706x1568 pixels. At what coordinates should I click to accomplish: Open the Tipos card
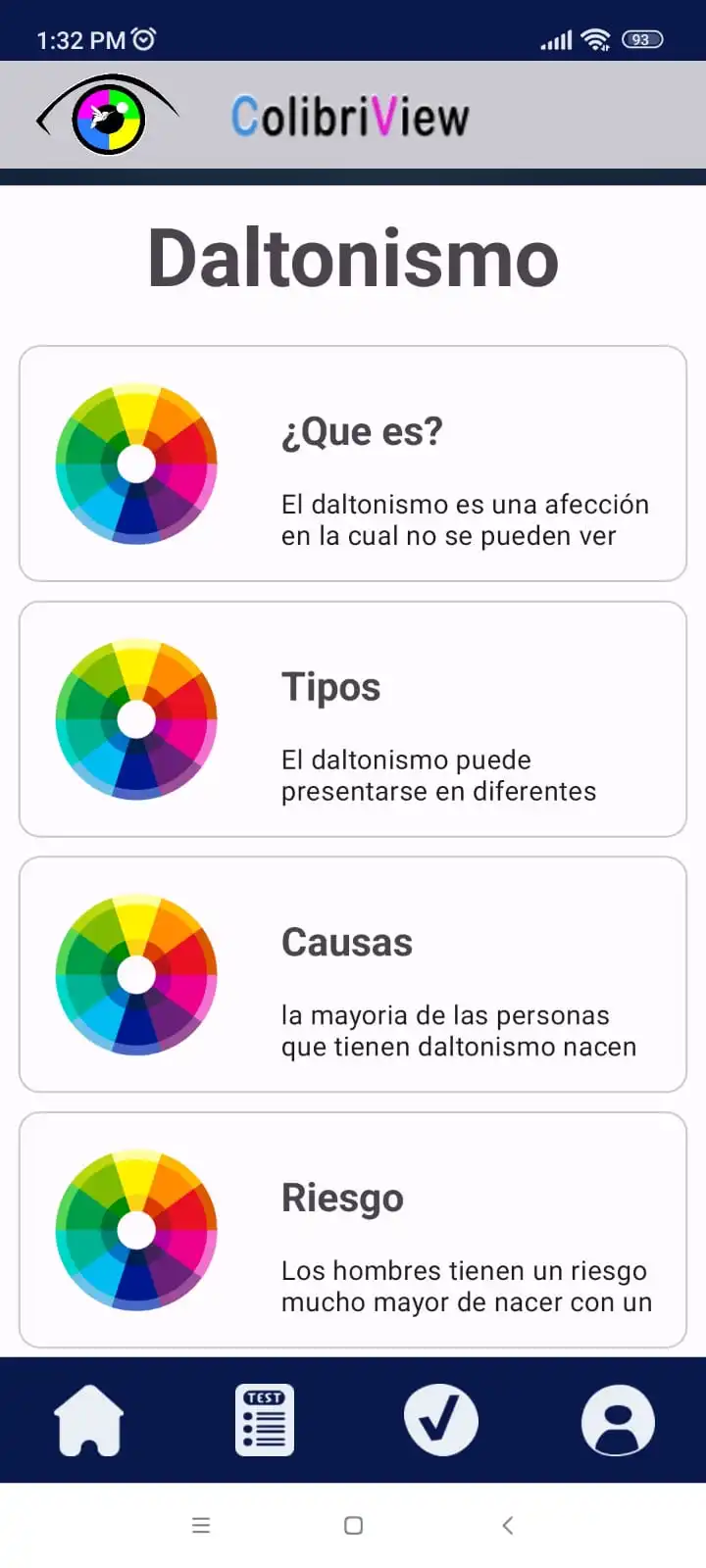point(353,719)
